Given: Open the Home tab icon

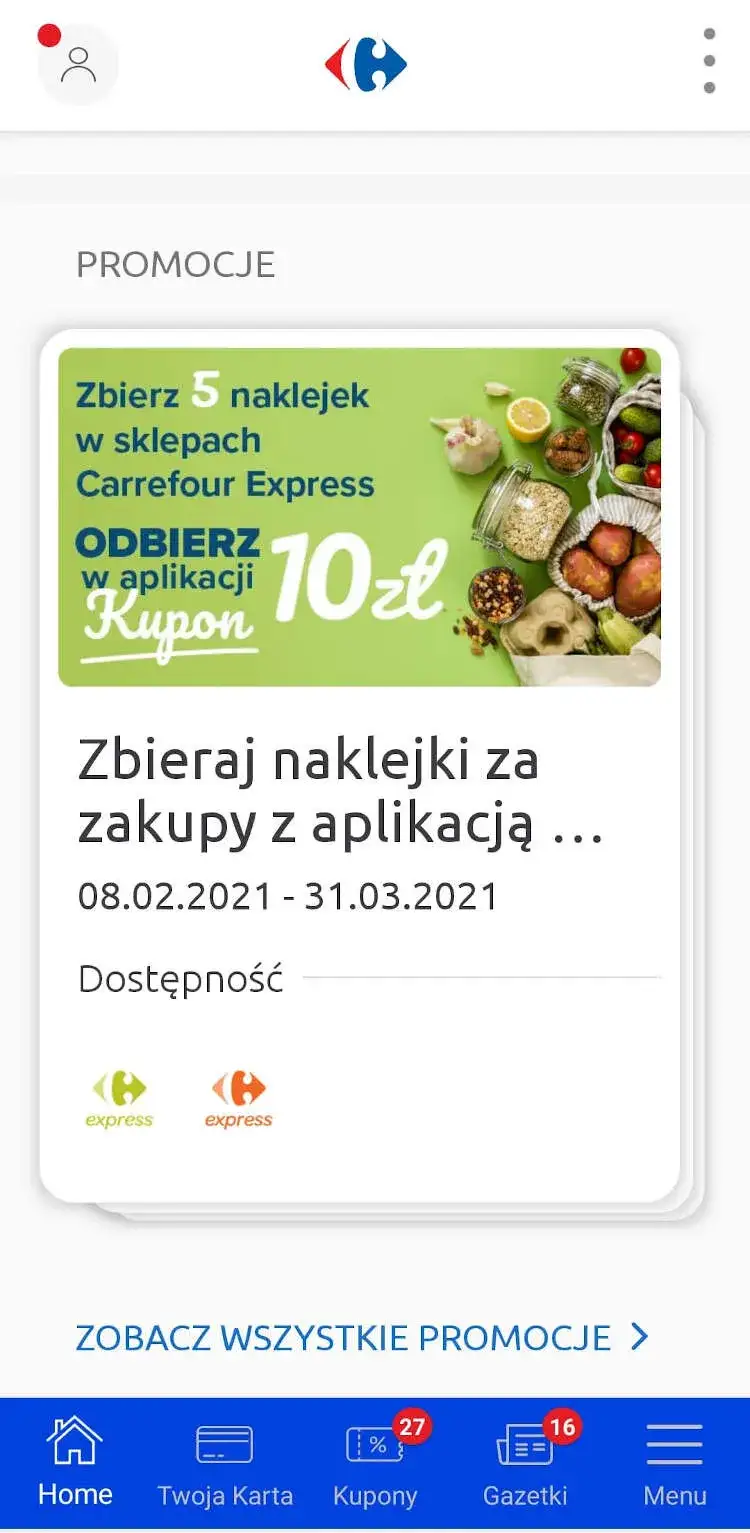Looking at the screenshot, I should click(x=74, y=1441).
